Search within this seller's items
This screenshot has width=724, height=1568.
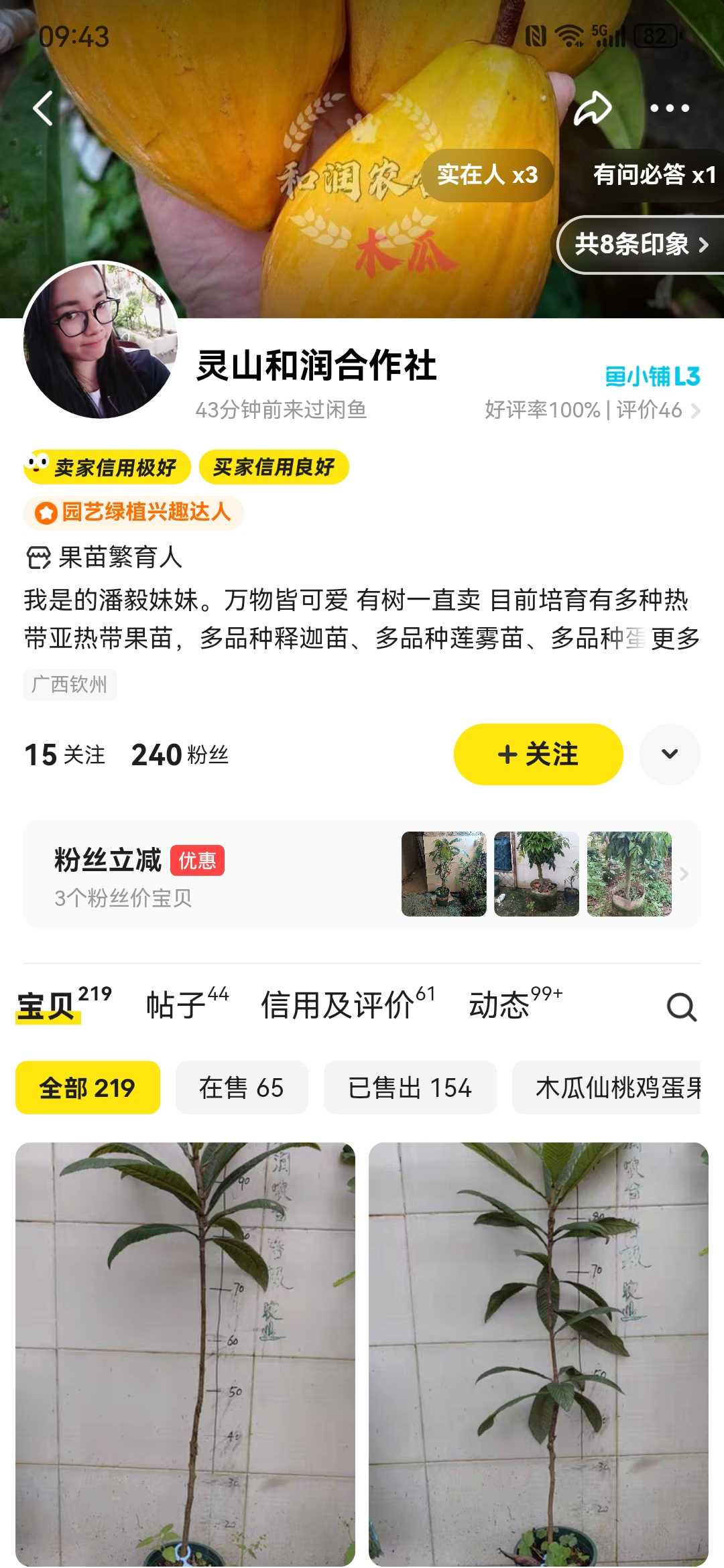click(682, 1006)
